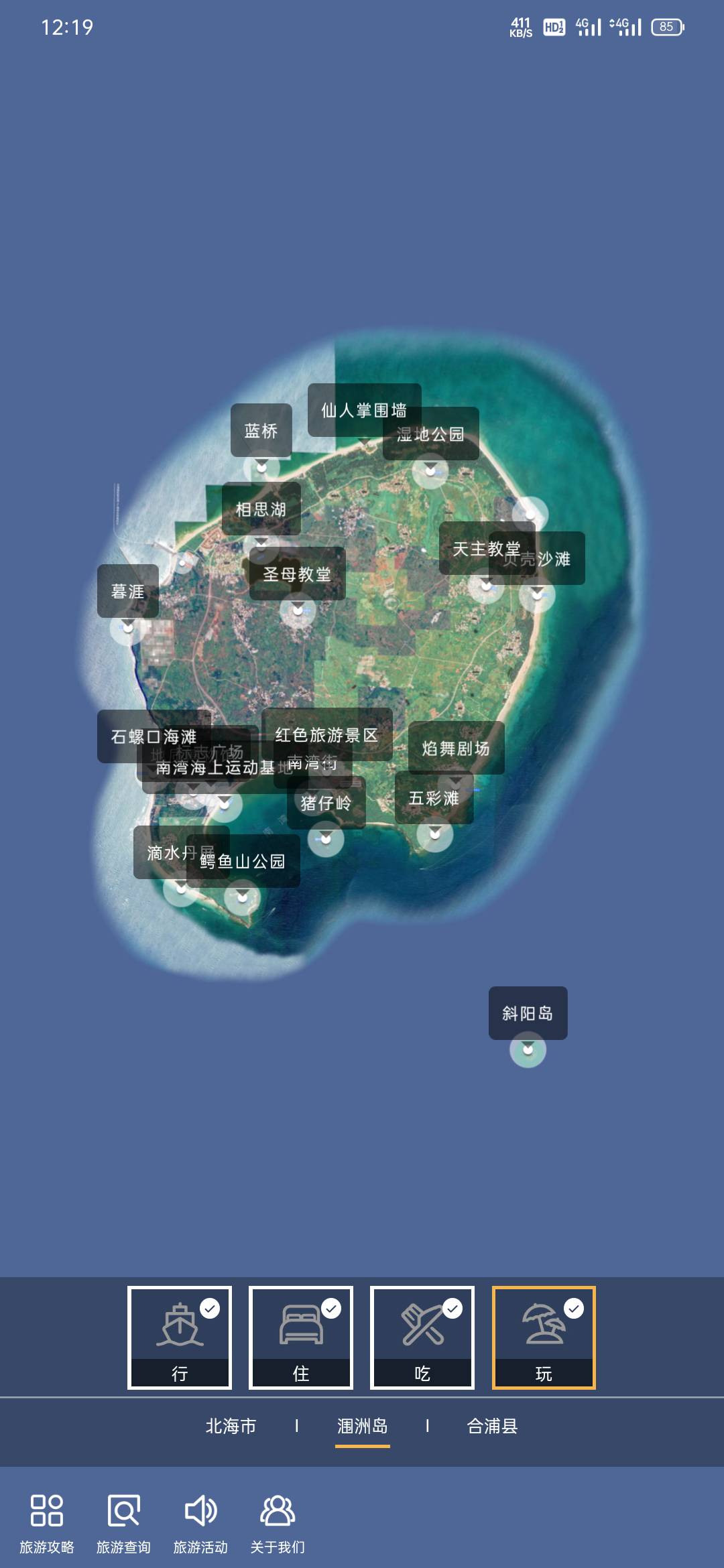Toggle the 行 transport category filter
Image resolution: width=724 pixels, height=1568 pixels.
pyautogui.click(x=180, y=1337)
